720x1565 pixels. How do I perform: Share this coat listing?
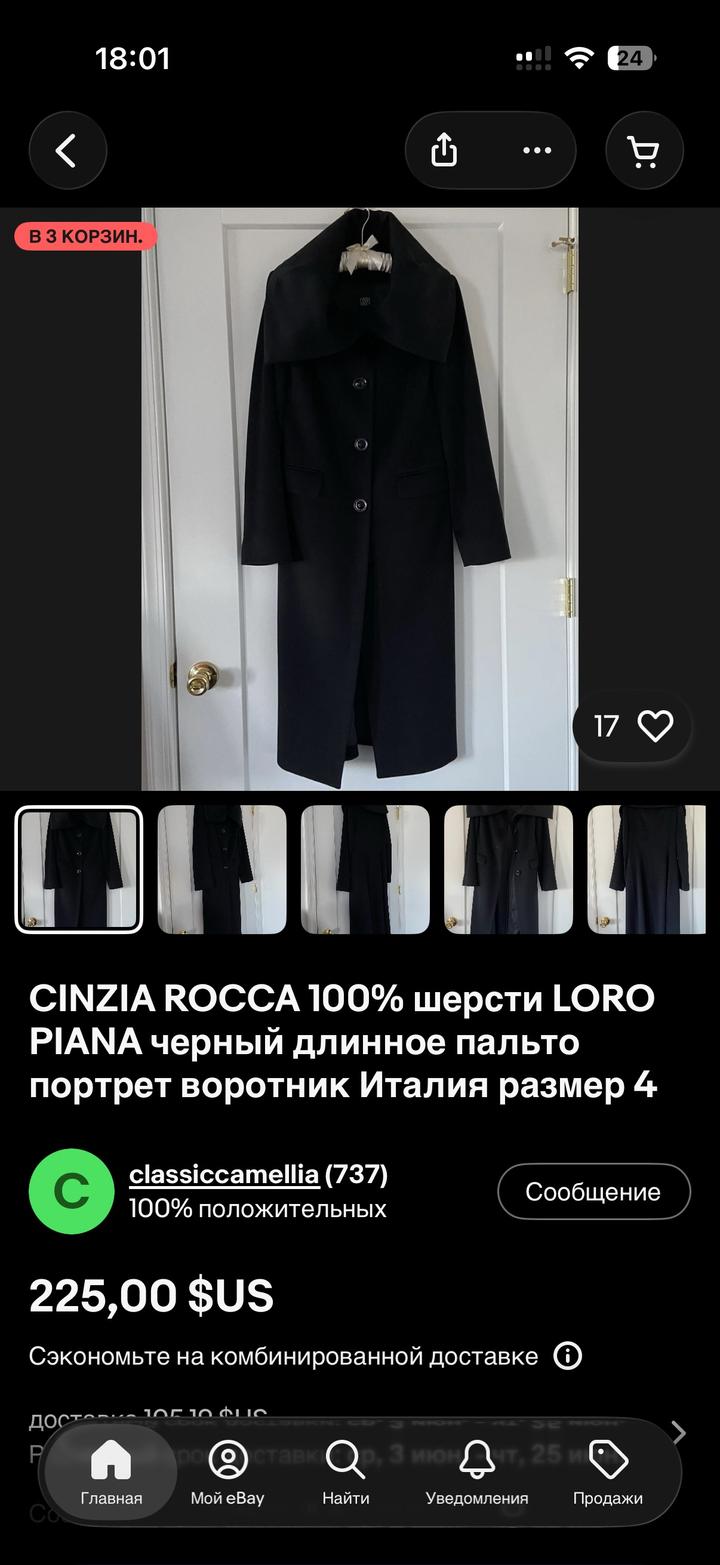[444, 151]
